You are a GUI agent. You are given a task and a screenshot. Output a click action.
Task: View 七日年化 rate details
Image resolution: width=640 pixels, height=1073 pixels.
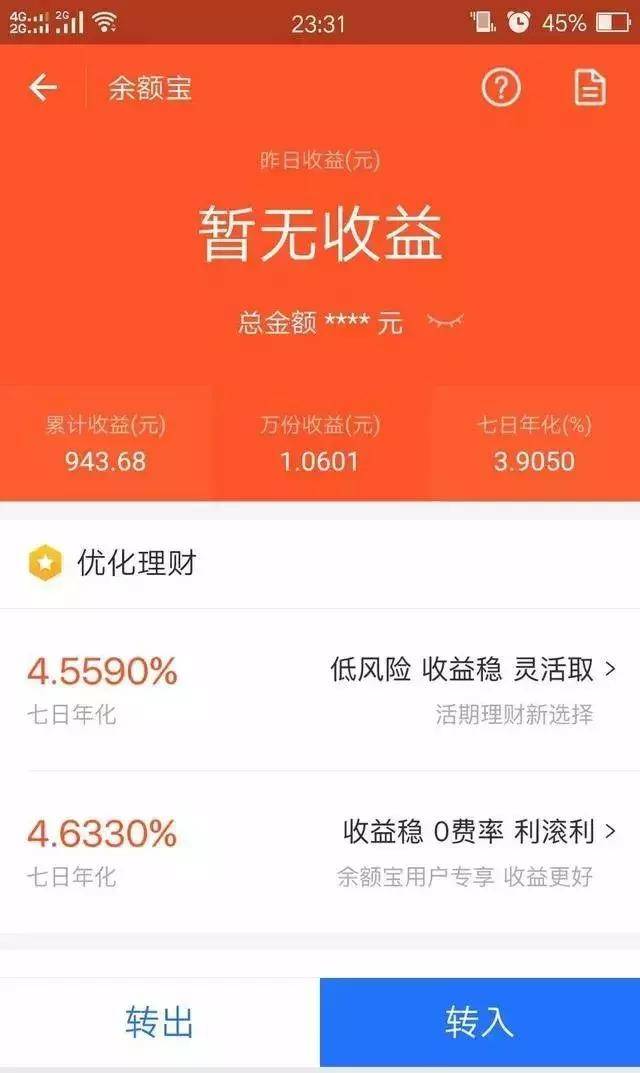[x=535, y=443]
